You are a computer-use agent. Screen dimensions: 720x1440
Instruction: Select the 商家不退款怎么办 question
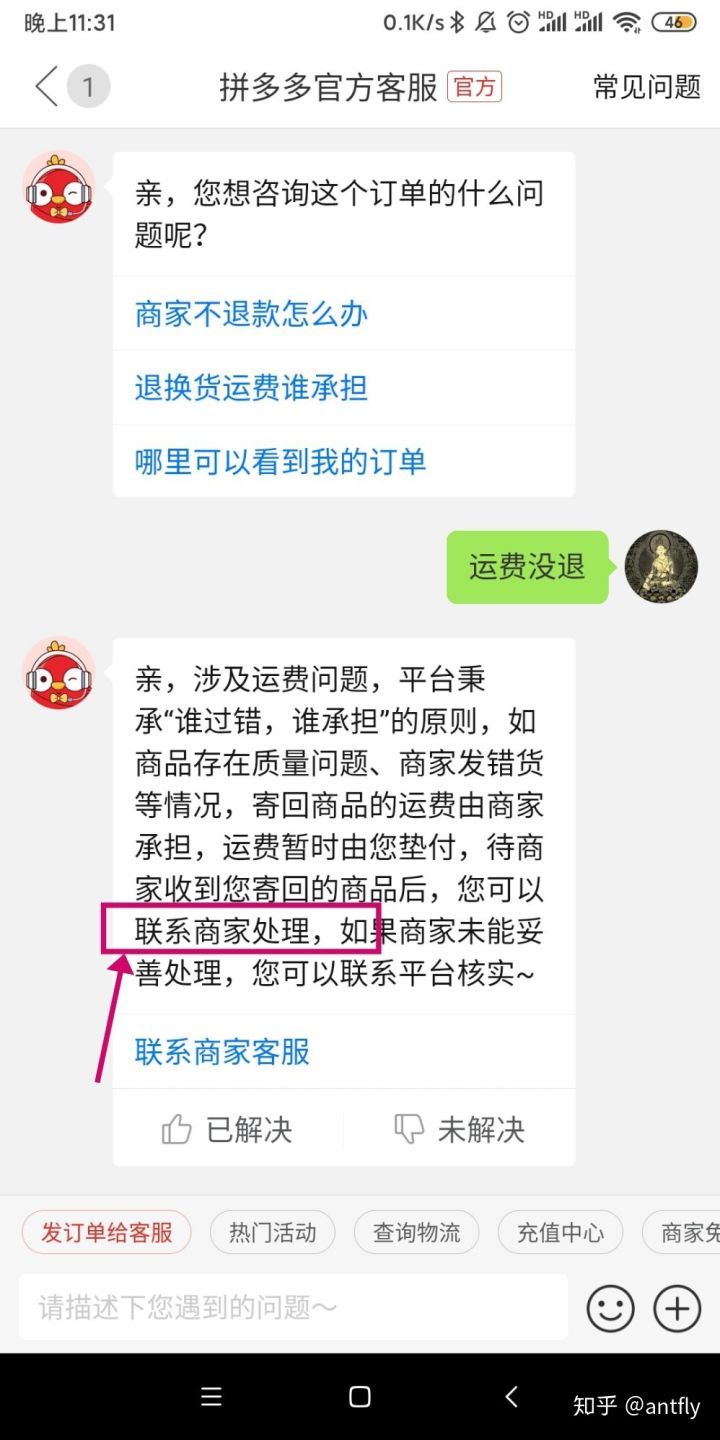click(x=251, y=314)
